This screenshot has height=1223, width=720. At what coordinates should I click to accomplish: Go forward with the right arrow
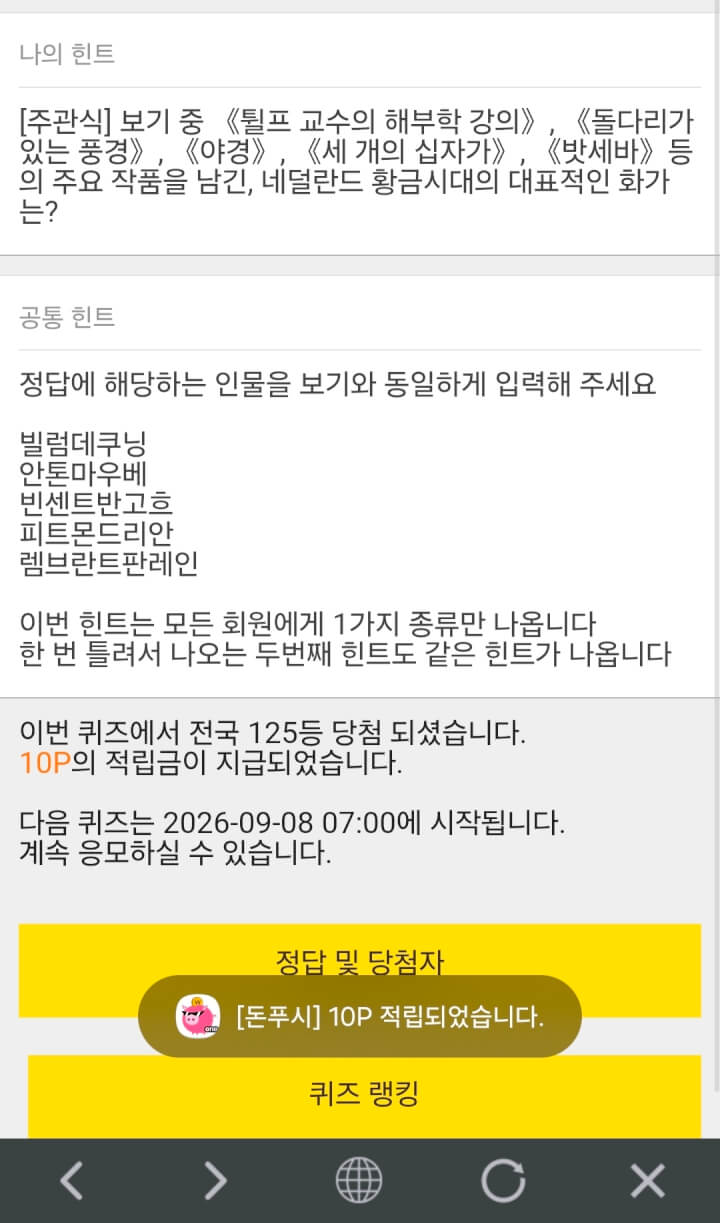(x=215, y=1181)
